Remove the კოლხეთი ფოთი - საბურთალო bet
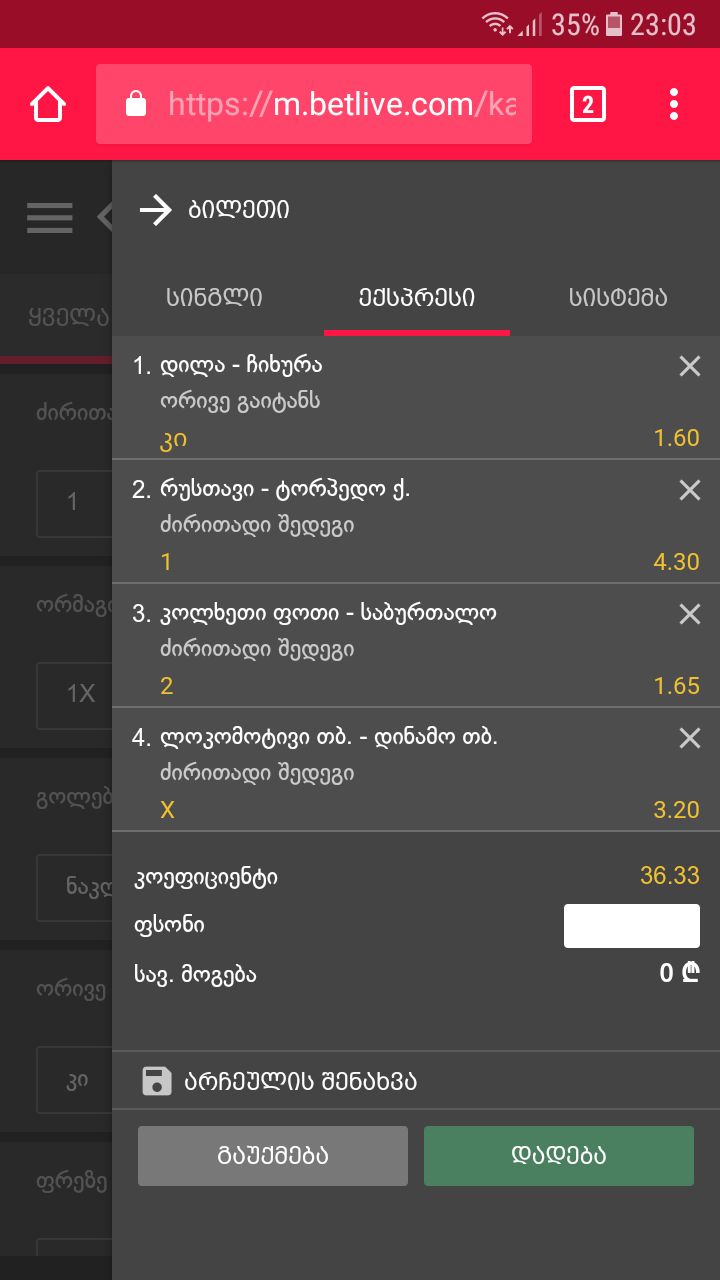The image size is (720, 1280). 689,614
